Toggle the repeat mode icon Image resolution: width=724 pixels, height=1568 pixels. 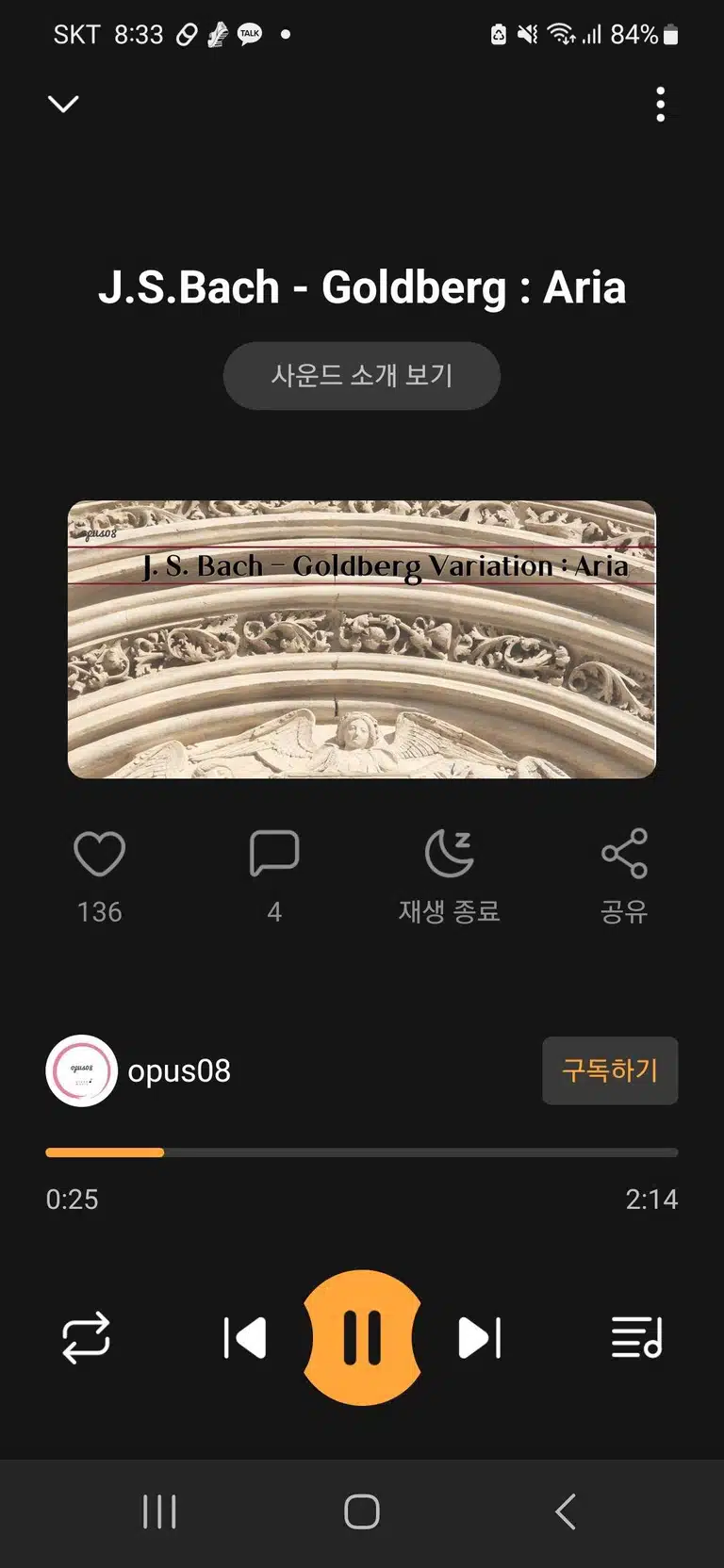click(x=86, y=1338)
